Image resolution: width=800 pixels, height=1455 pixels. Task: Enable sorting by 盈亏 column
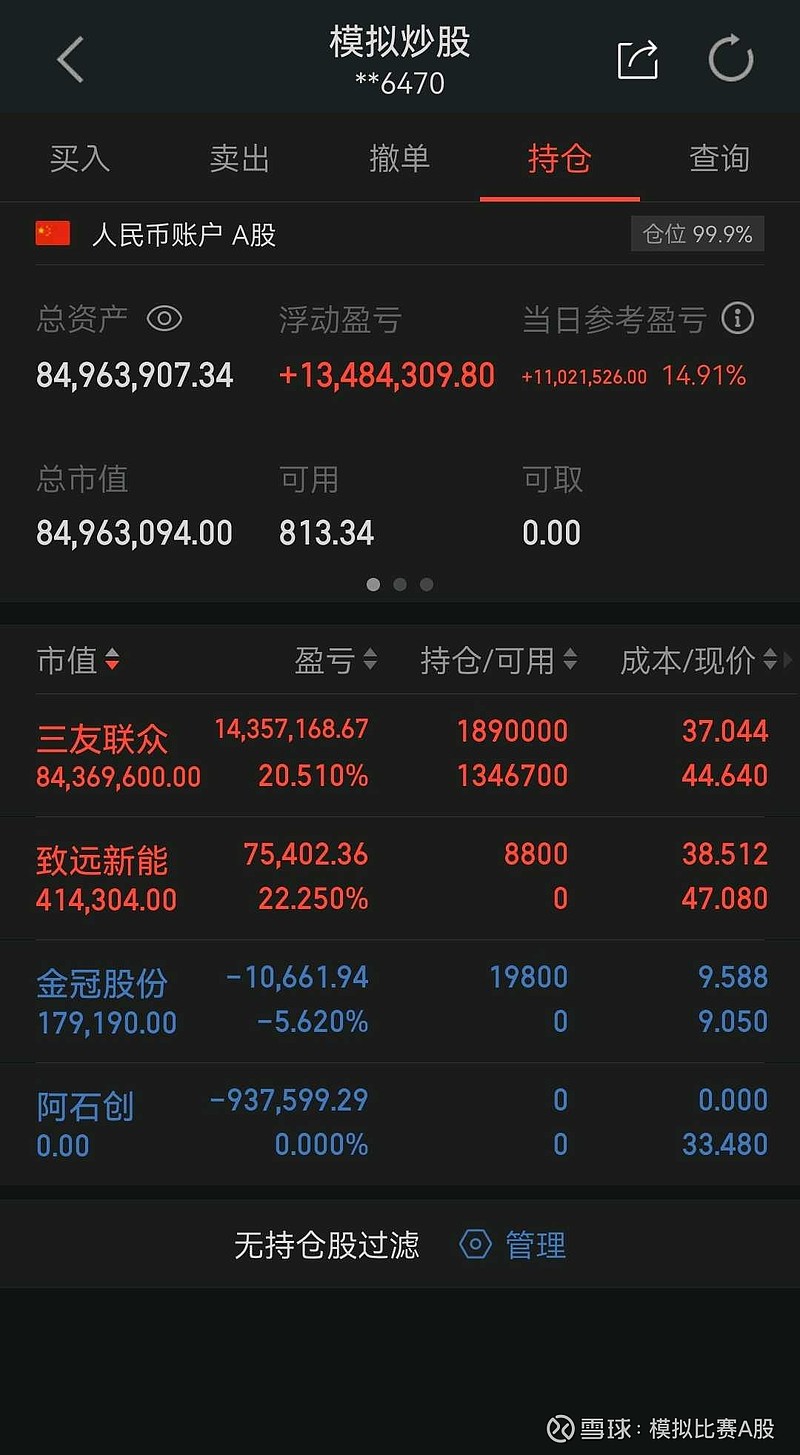point(370,660)
